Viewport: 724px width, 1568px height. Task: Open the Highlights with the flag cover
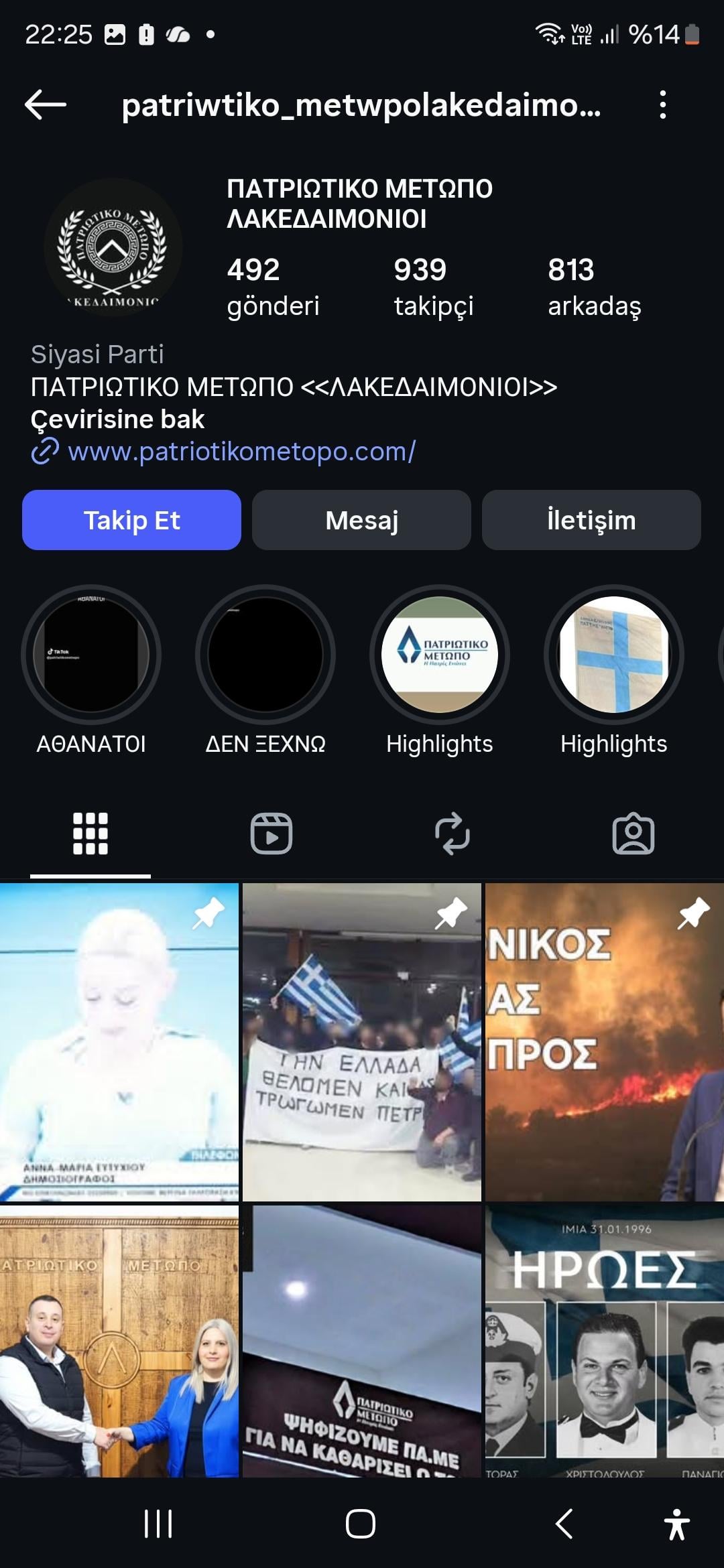point(614,655)
